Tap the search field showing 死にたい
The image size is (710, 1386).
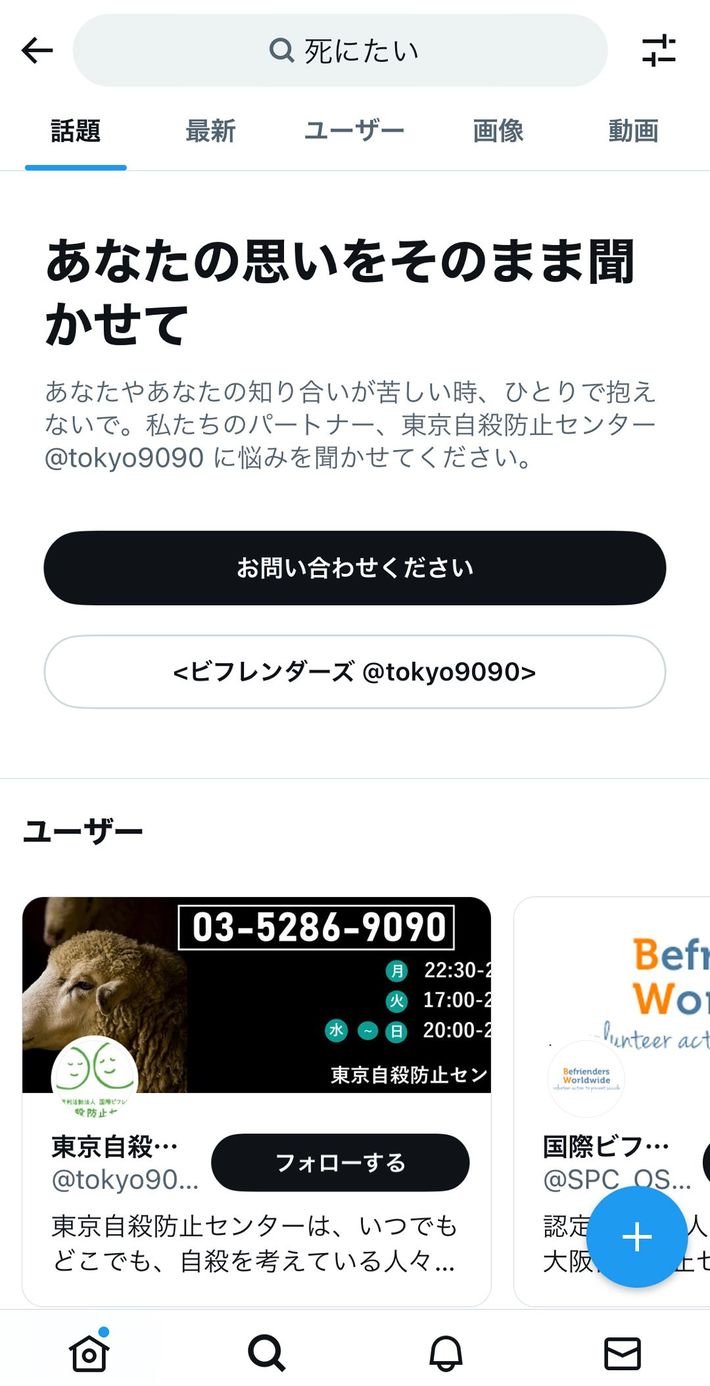tap(340, 50)
